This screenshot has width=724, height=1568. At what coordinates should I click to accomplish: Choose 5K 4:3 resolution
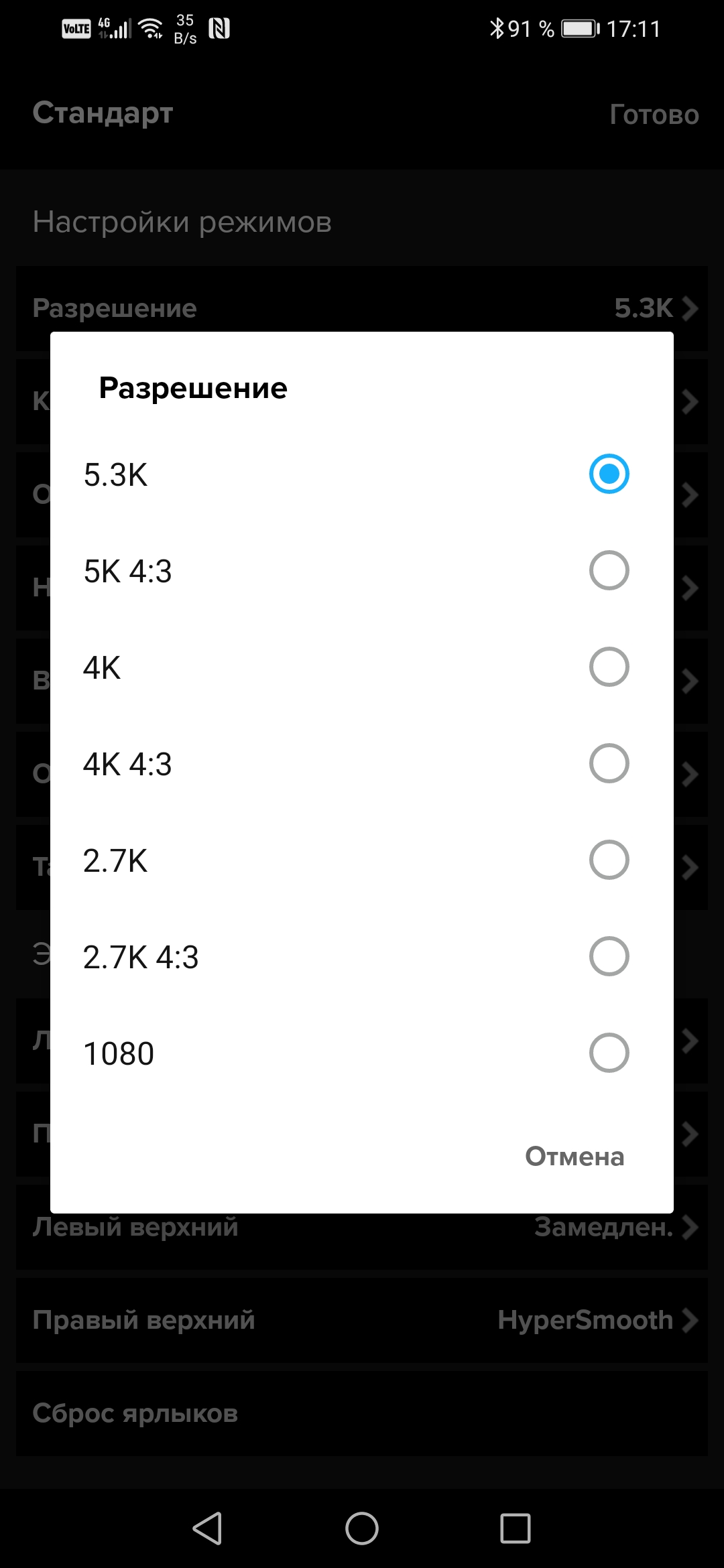(609, 570)
